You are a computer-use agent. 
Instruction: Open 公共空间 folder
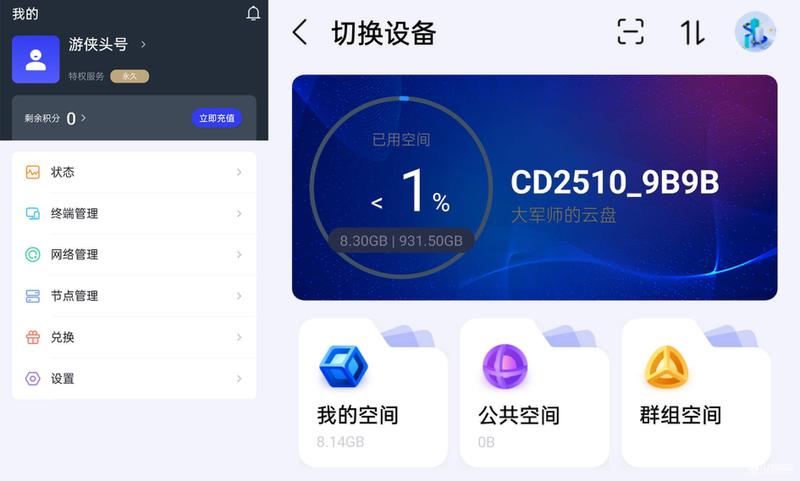(534, 393)
